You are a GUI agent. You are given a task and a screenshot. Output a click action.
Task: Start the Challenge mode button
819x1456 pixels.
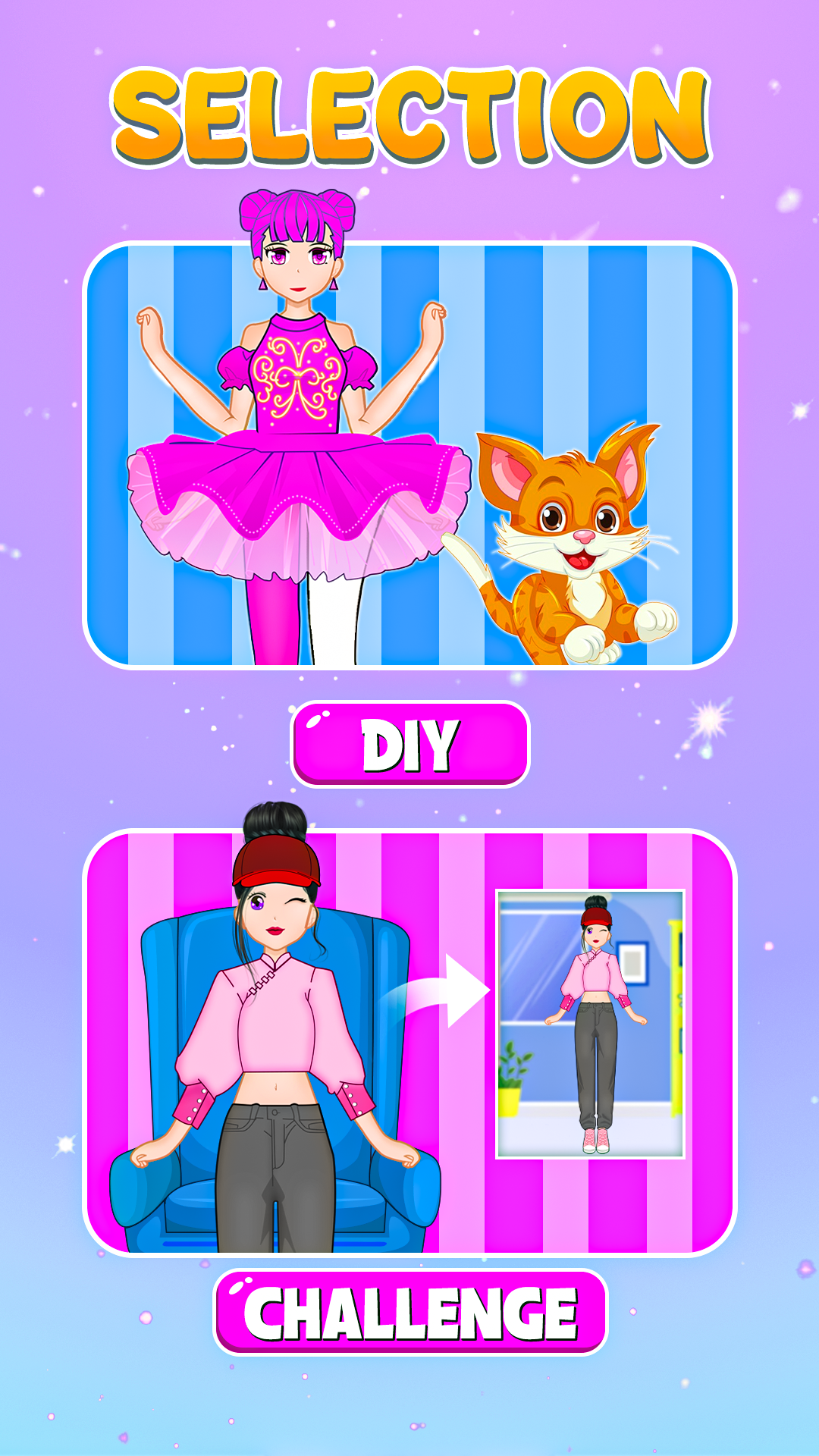tap(410, 1313)
